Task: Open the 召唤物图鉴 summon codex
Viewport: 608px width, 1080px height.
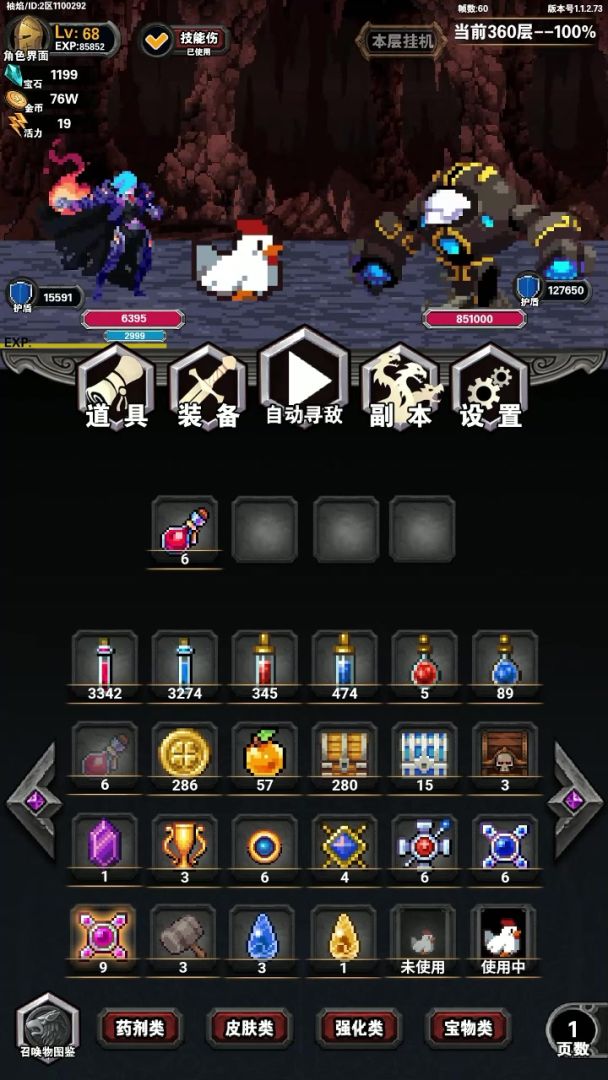Action: tap(47, 1027)
